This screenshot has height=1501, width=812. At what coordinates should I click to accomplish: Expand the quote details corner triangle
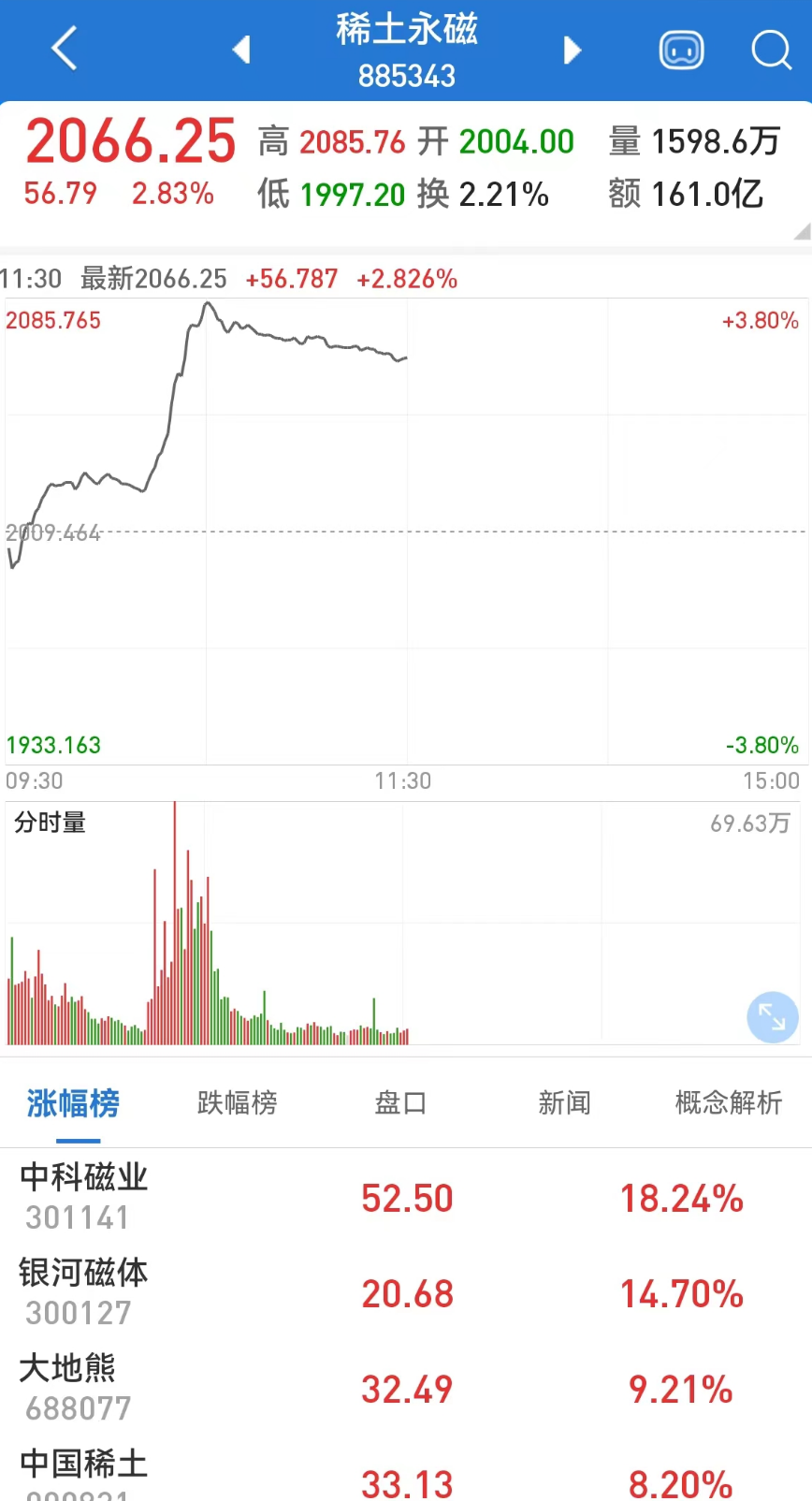(802, 231)
